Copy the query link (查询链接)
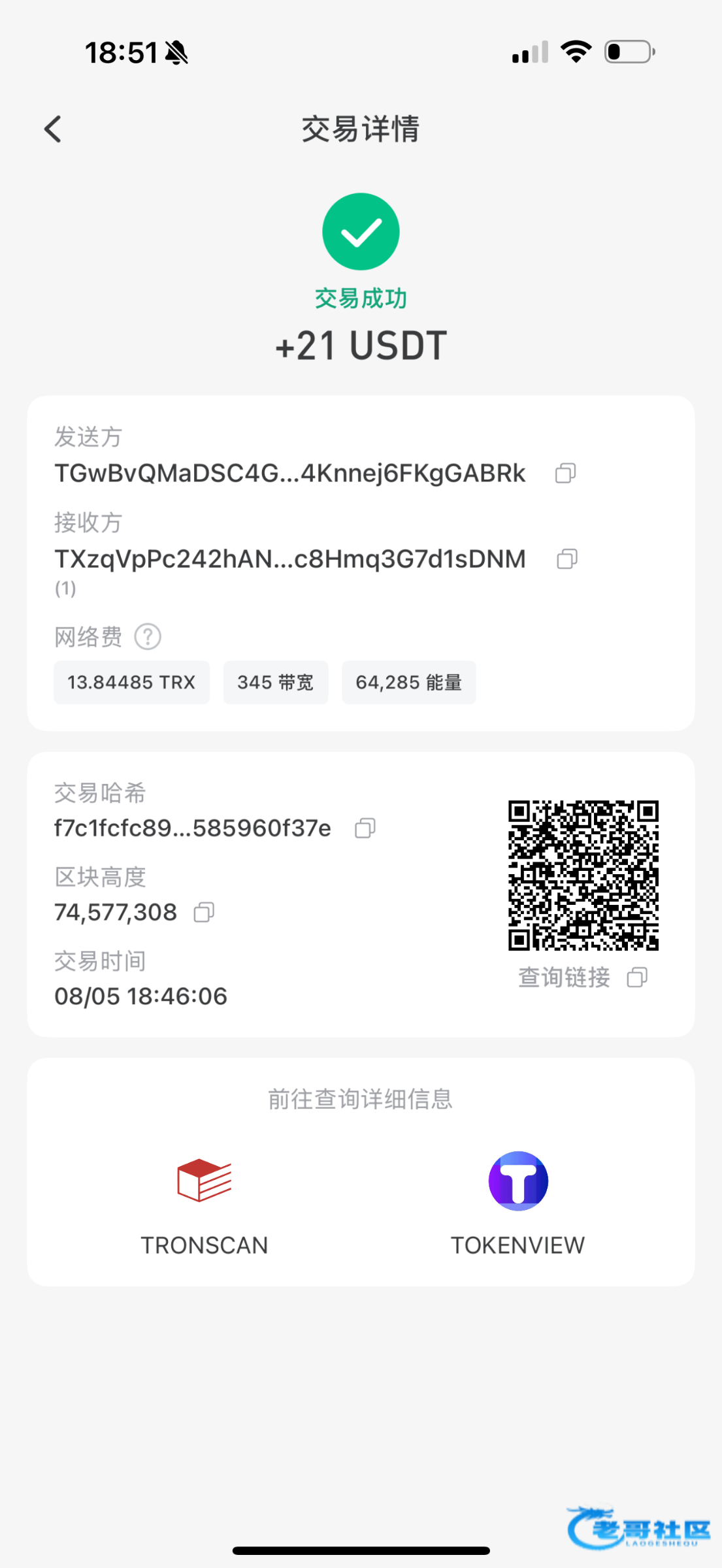Screen dimensions: 722x1568 (x=637, y=977)
